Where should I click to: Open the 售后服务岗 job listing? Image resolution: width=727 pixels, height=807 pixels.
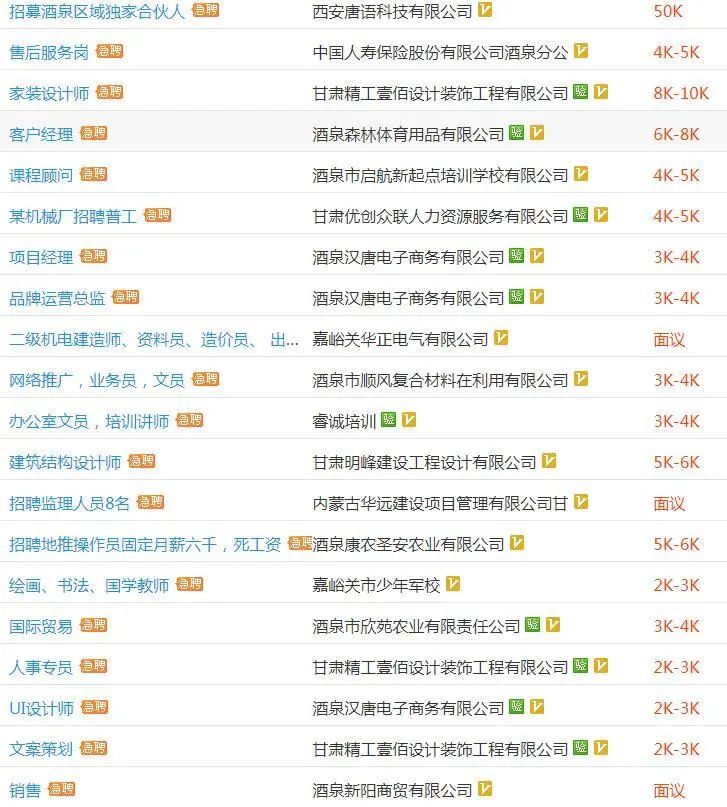click(x=49, y=52)
